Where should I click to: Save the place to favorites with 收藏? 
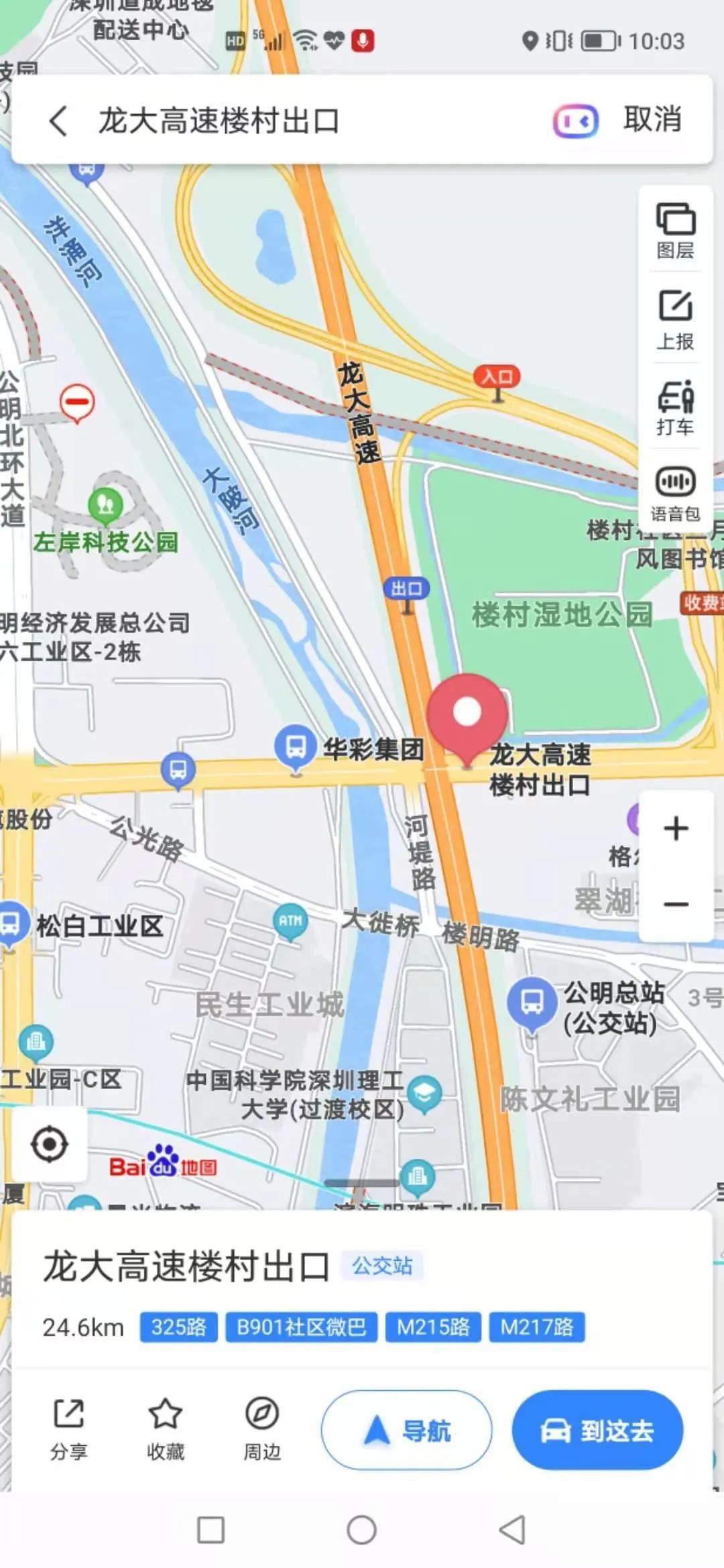coord(165,1429)
